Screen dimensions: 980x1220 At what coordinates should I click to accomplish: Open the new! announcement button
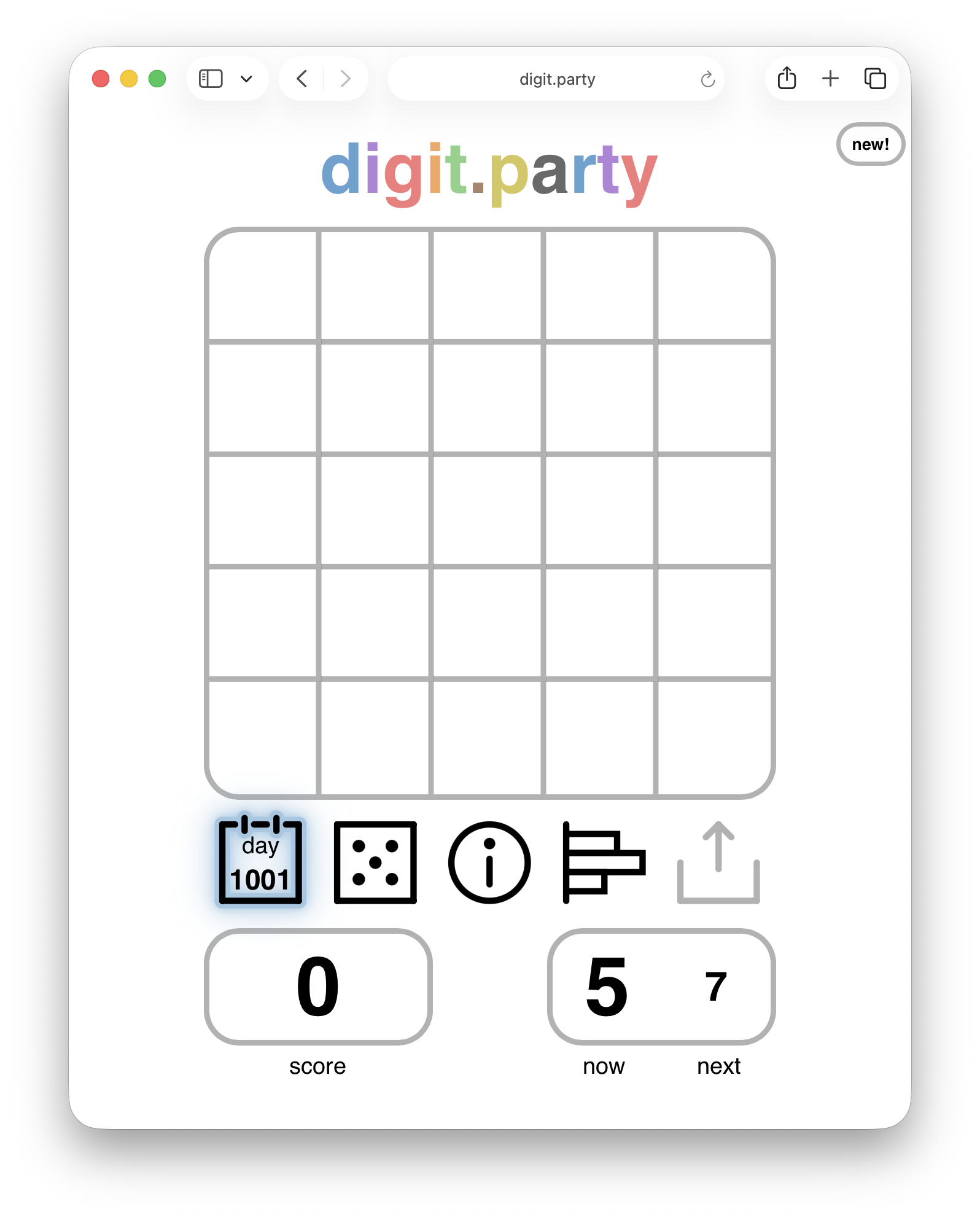pos(870,144)
